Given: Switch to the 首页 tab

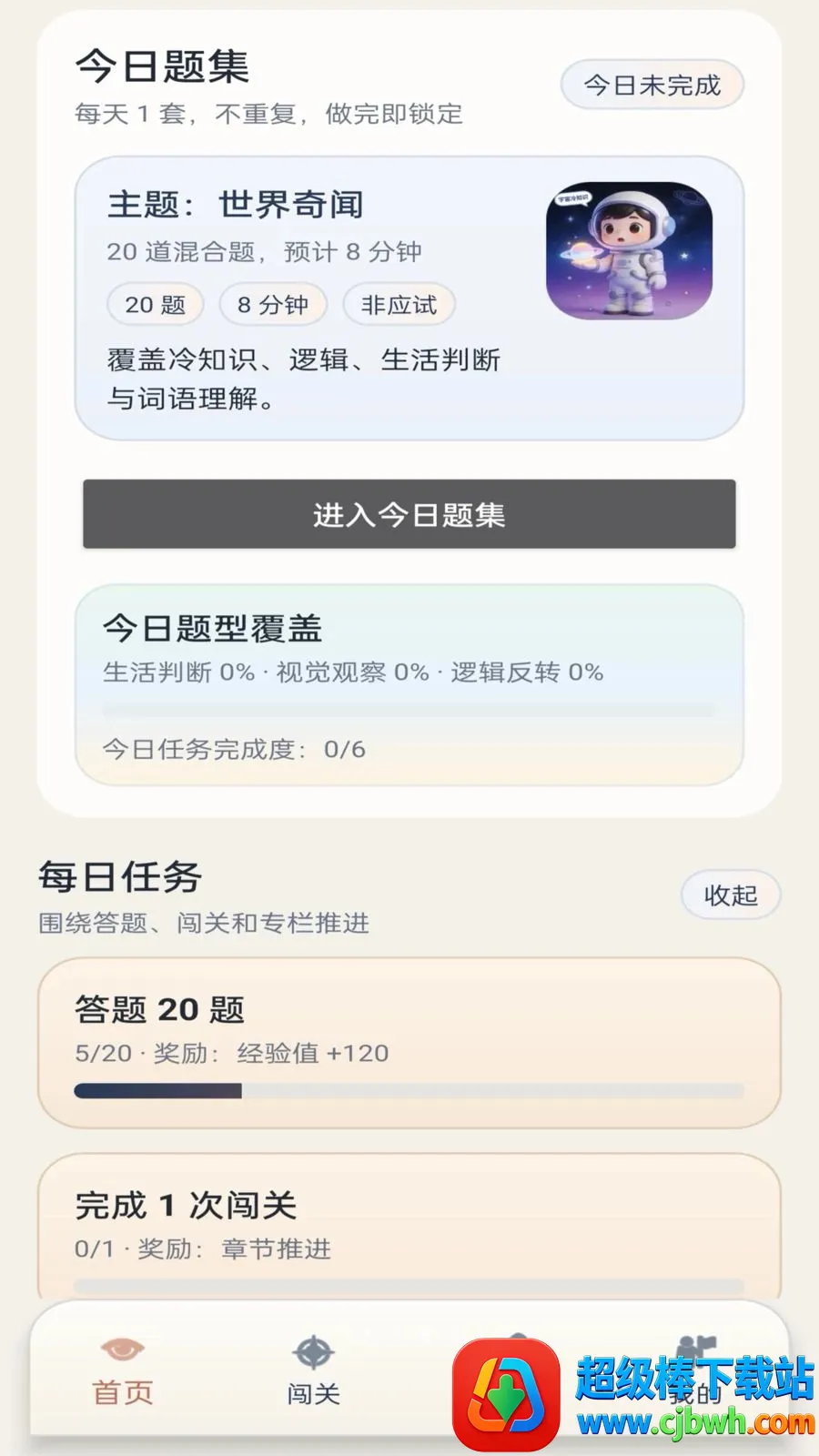Looking at the screenshot, I should pos(123,1372).
